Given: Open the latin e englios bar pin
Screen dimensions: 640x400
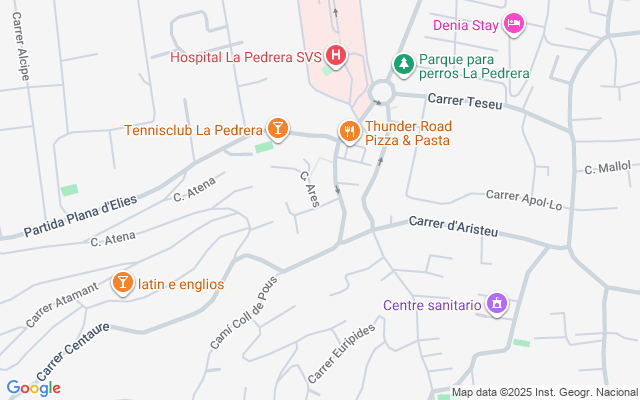Looking at the screenshot, I should pyautogui.click(x=123, y=283).
